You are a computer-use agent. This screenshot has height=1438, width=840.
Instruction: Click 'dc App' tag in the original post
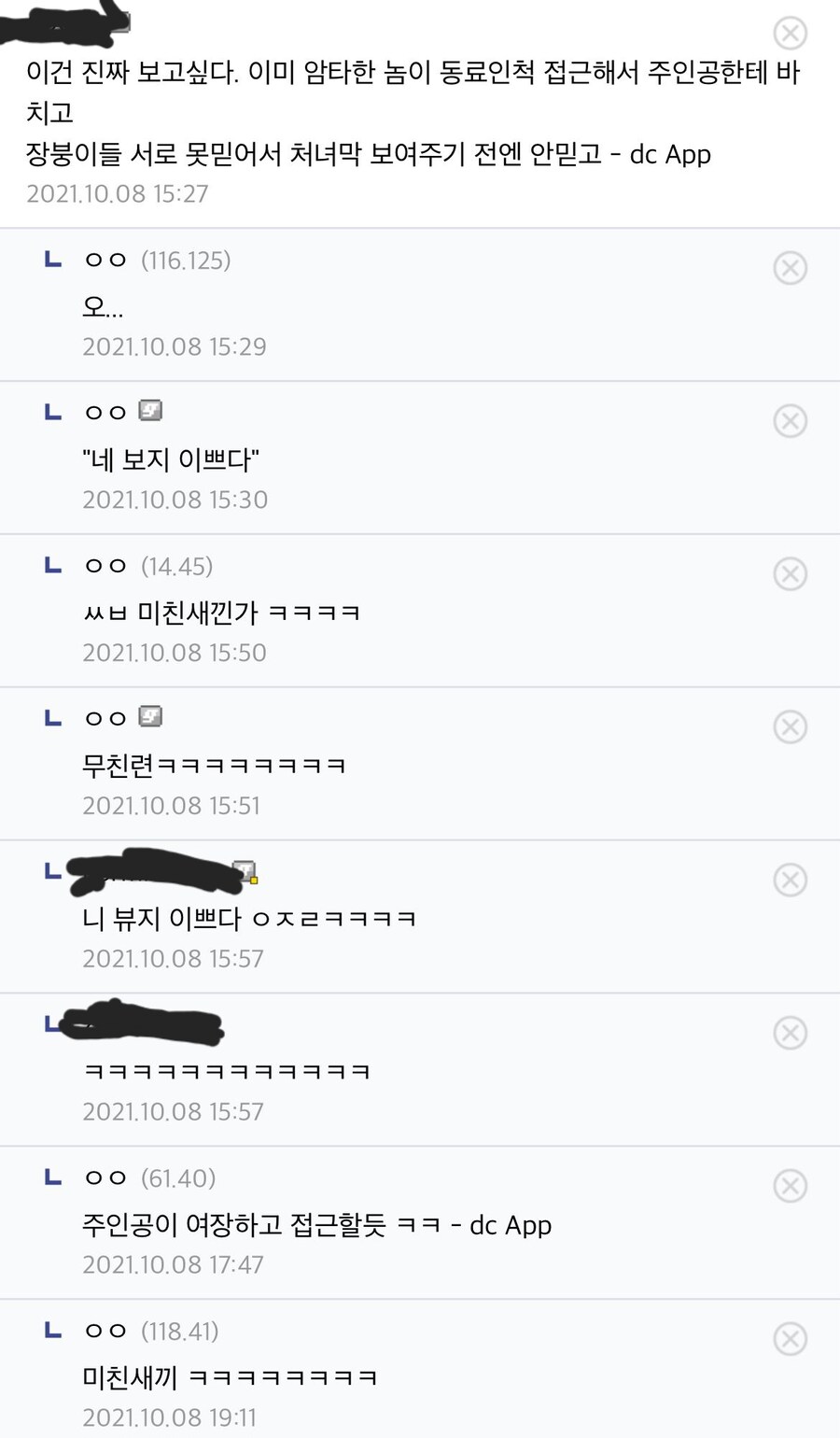point(668,153)
